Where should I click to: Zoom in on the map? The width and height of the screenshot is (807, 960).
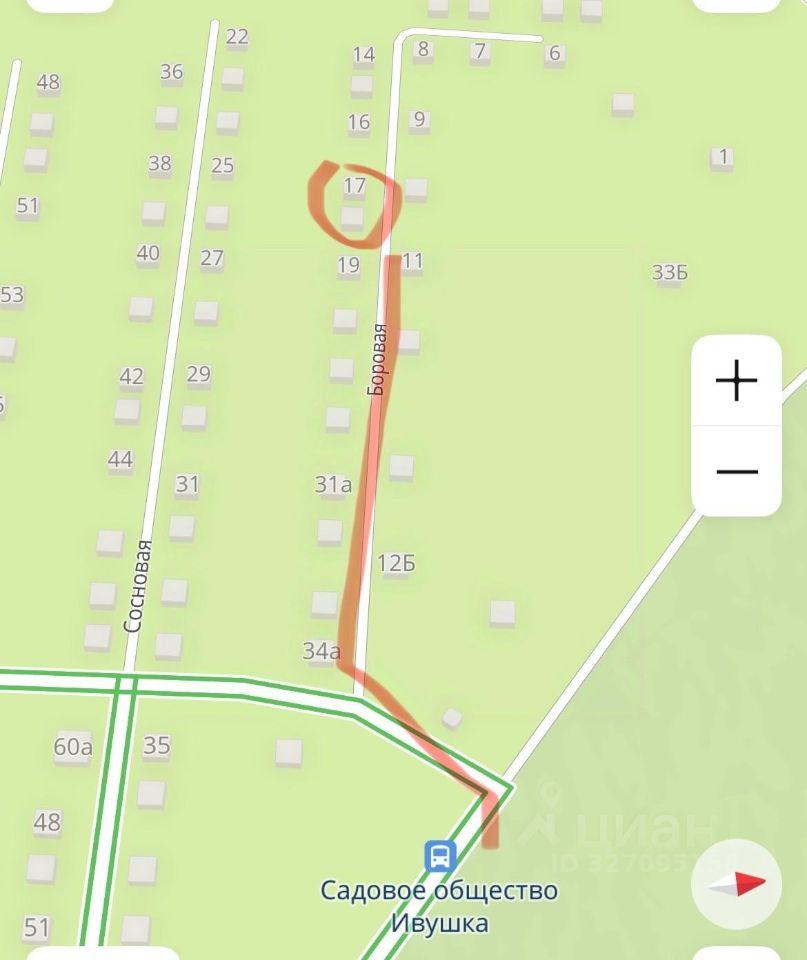tap(737, 381)
